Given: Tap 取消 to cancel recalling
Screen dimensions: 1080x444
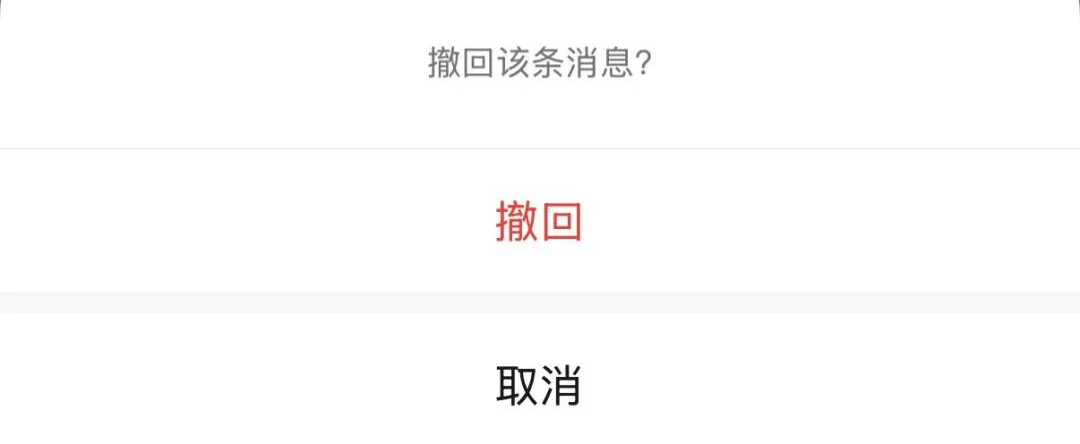Looking at the screenshot, I should point(539,385).
